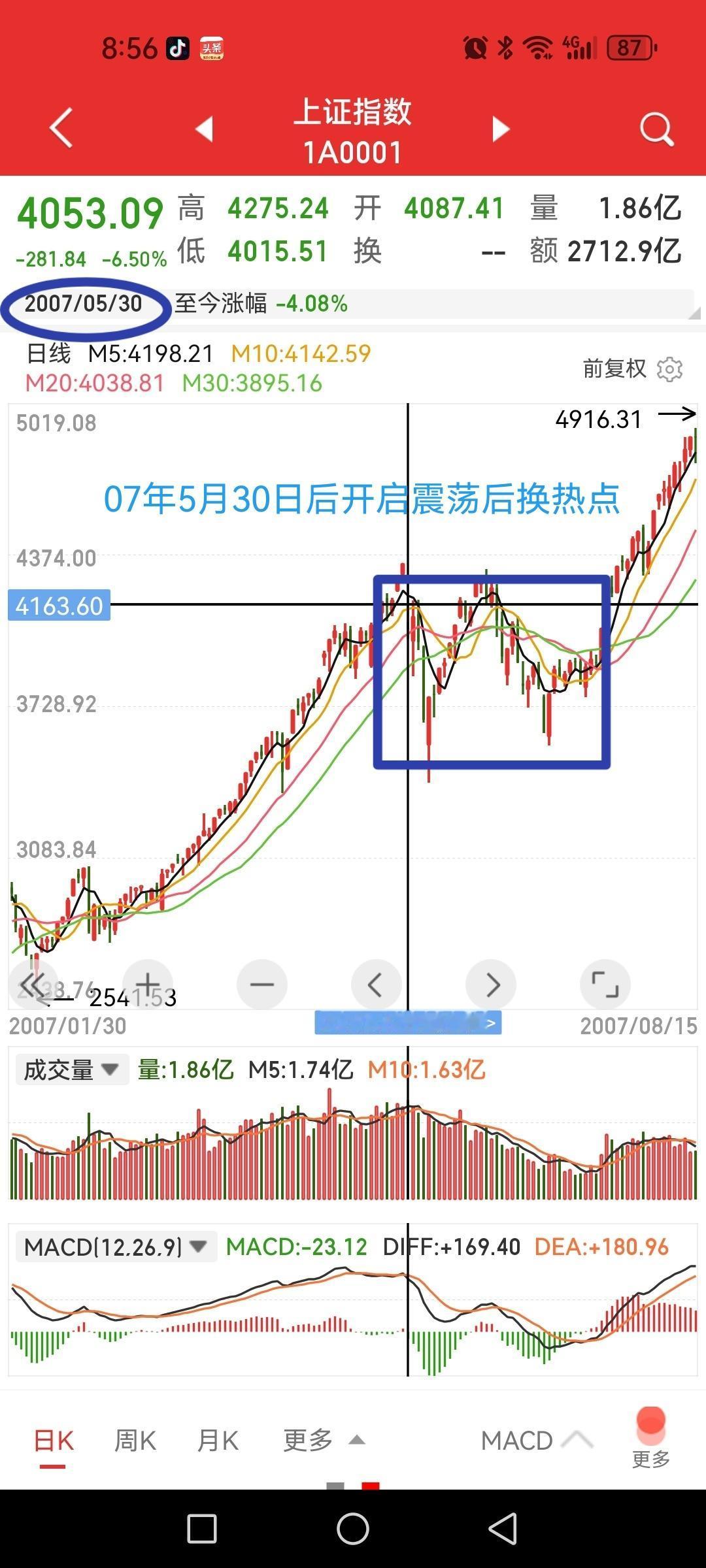The width and height of the screenshot is (706, 1568).
Task: Navigate back using the header back arrow
Action: pyautogui.click(x=60, y=128)
